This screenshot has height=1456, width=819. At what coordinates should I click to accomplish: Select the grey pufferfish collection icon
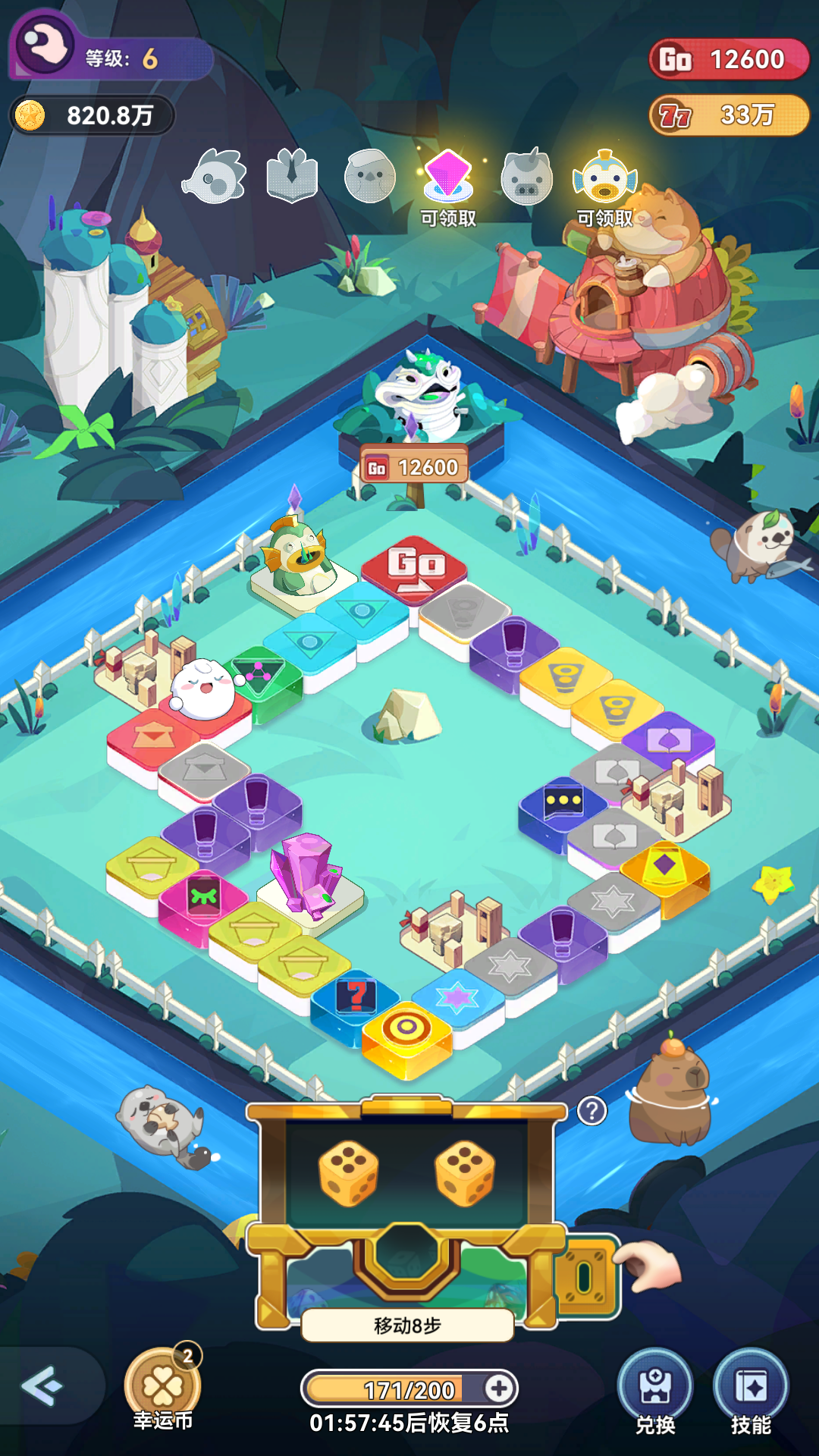[215, 177]
